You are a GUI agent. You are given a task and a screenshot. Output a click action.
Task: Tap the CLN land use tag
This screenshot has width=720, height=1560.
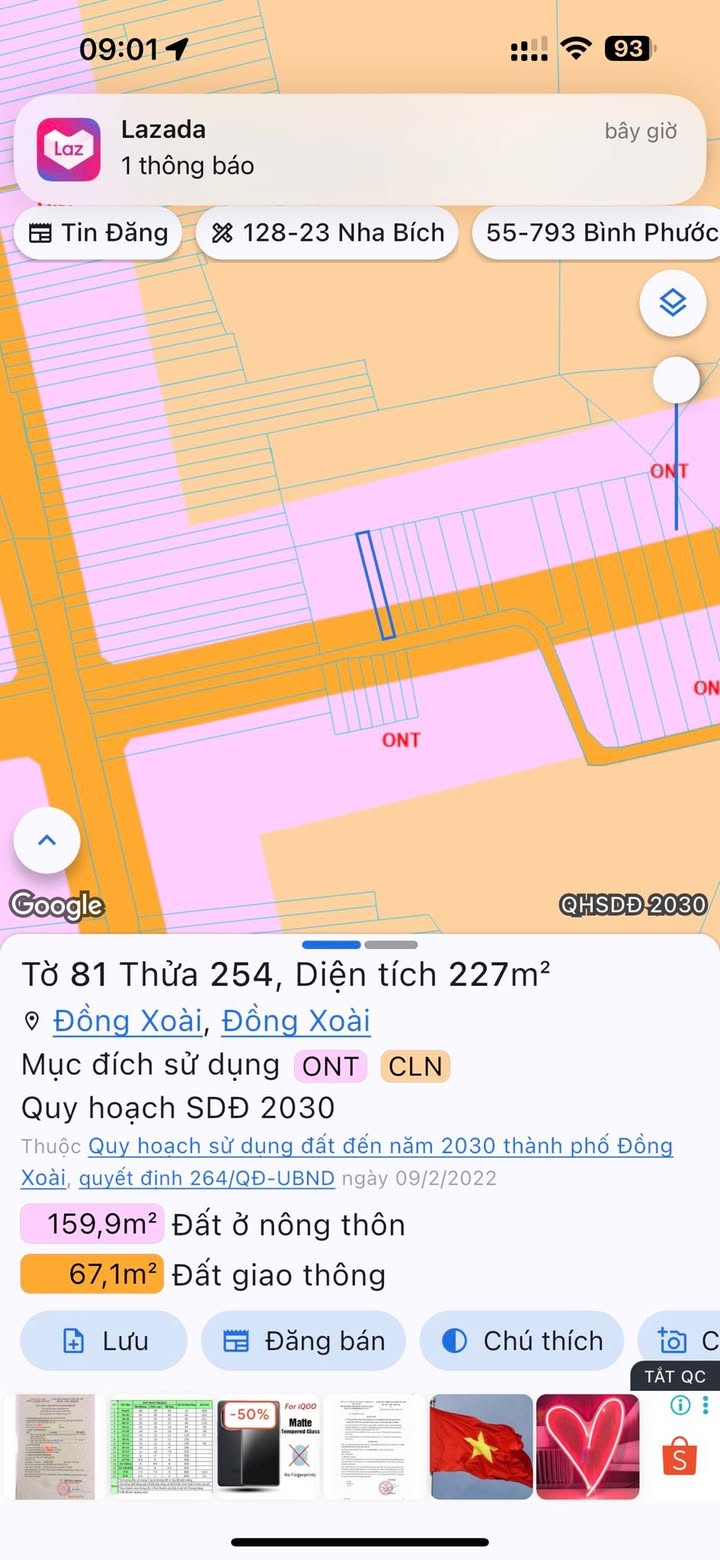[415, 1066]
